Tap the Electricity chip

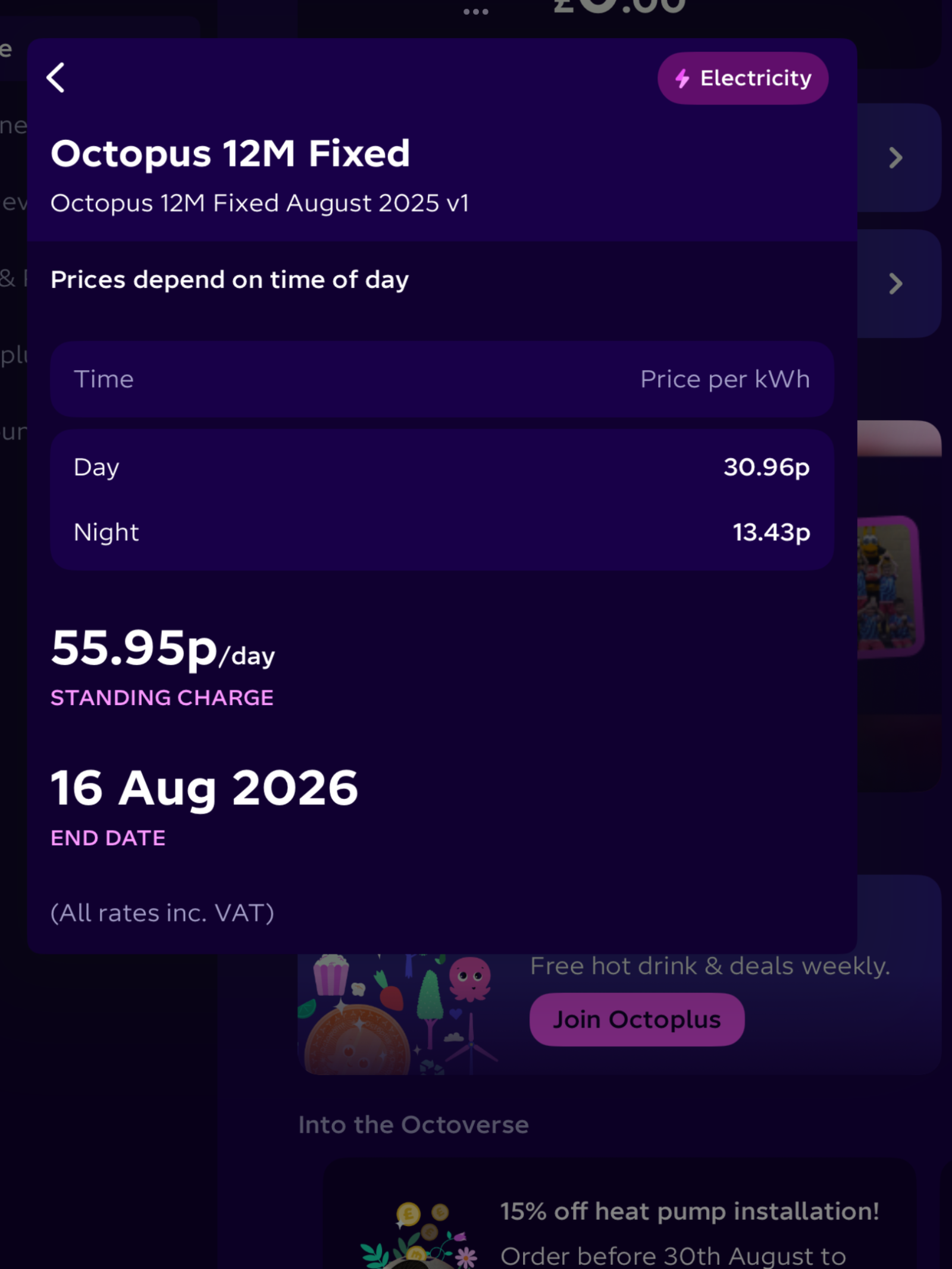coord(743,78)
